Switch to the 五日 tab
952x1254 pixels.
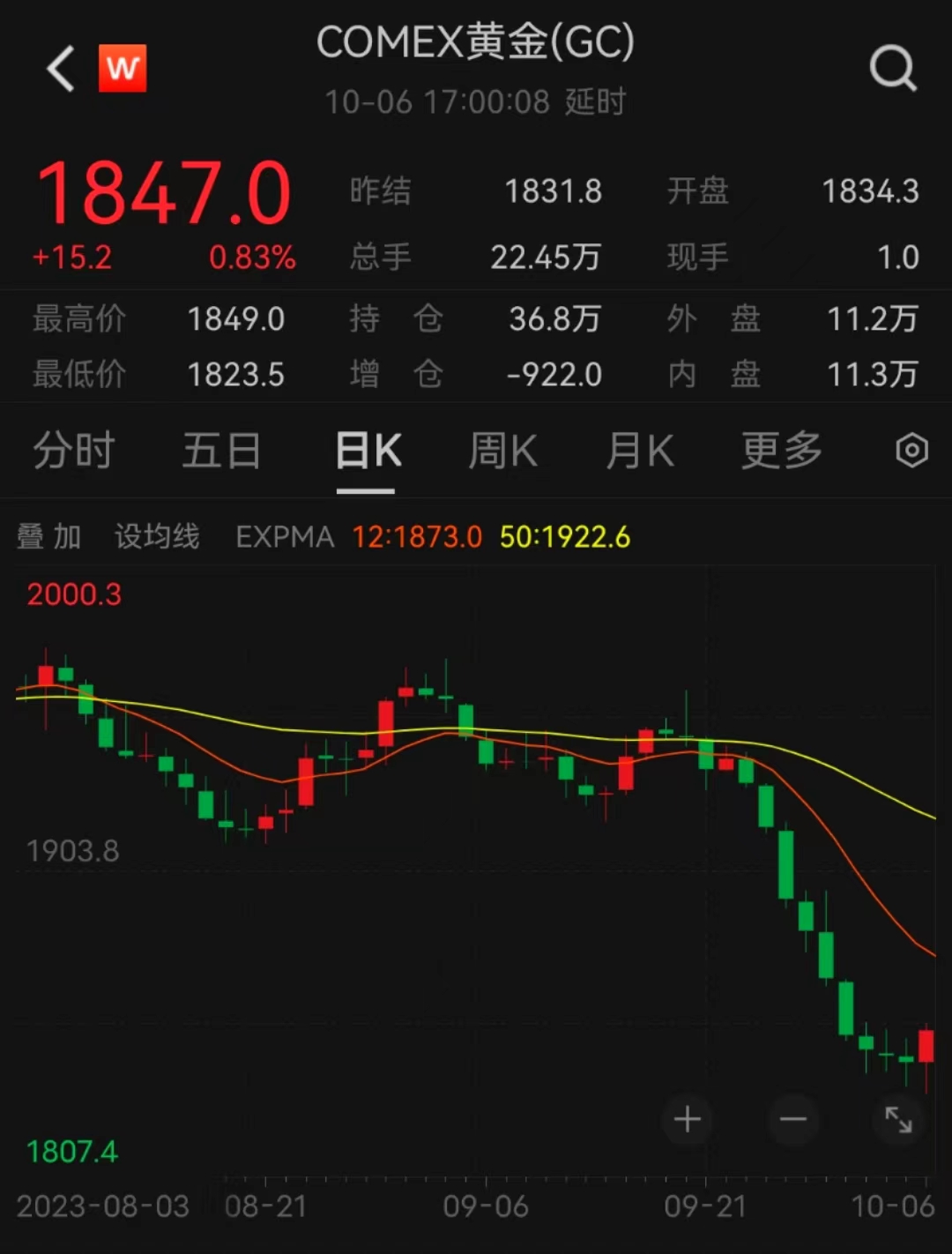pyautogui.click(x=220, y=451)
